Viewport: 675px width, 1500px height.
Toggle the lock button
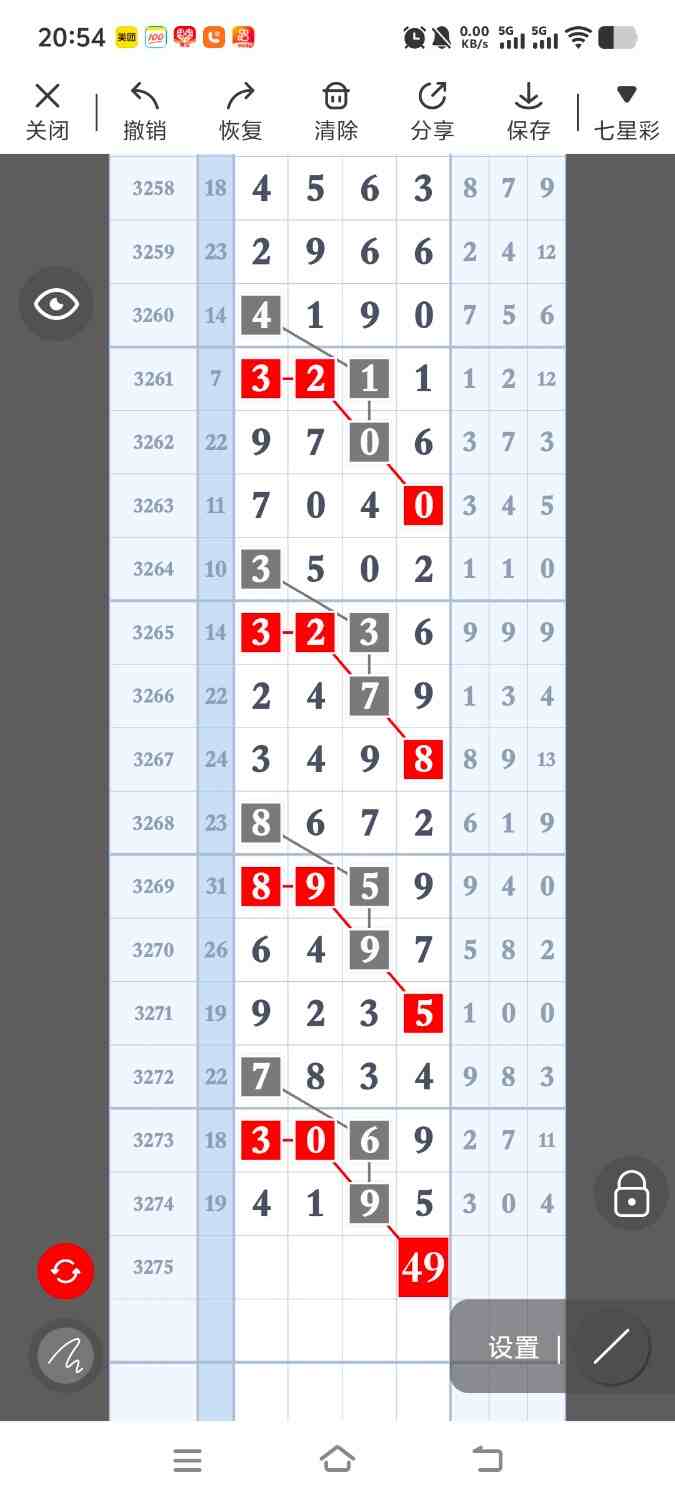pyautogui.click(x=631, y=1193)
